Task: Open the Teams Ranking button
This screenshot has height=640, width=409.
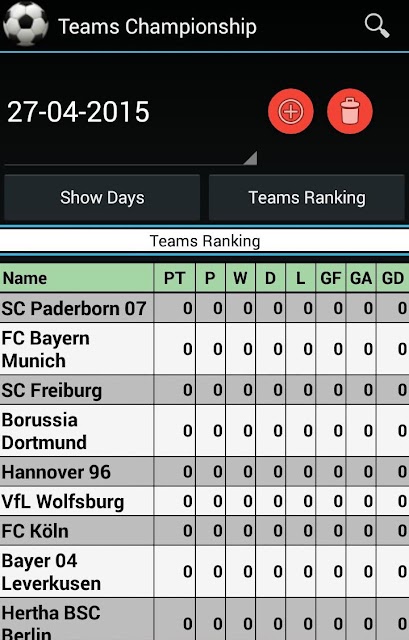Action: [x=307, y=198]
